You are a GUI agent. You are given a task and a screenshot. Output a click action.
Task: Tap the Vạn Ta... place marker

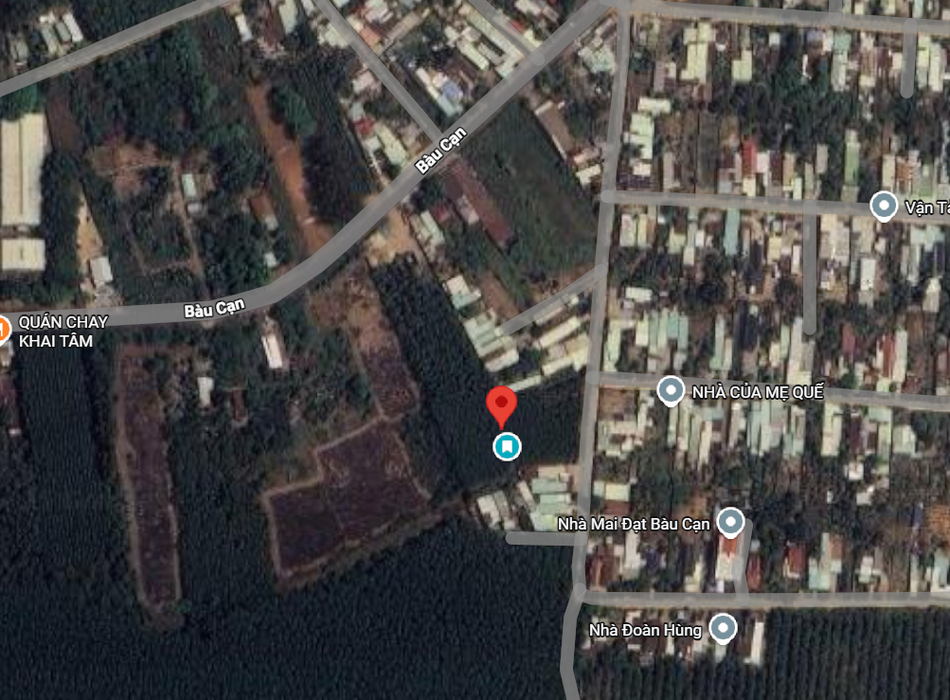(883, 206)
